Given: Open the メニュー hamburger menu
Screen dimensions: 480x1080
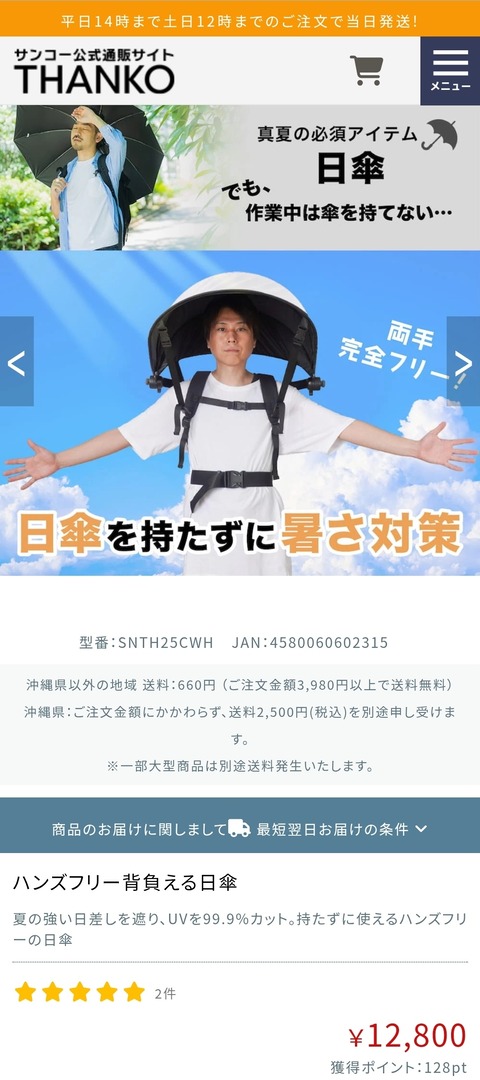Looking at the screenshot, I should tap(450, 71).
